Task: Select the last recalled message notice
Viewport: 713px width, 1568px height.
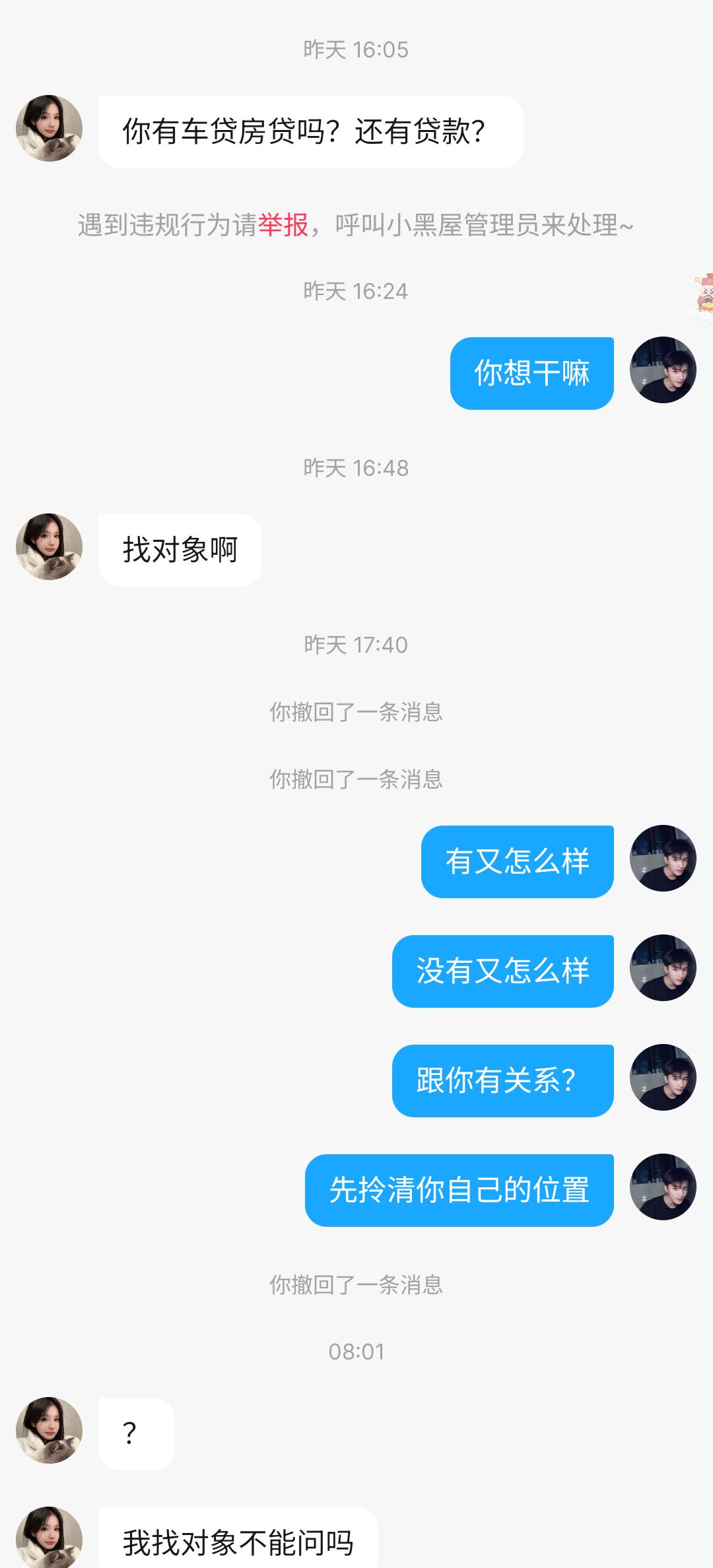Action: coord(356,1282)
